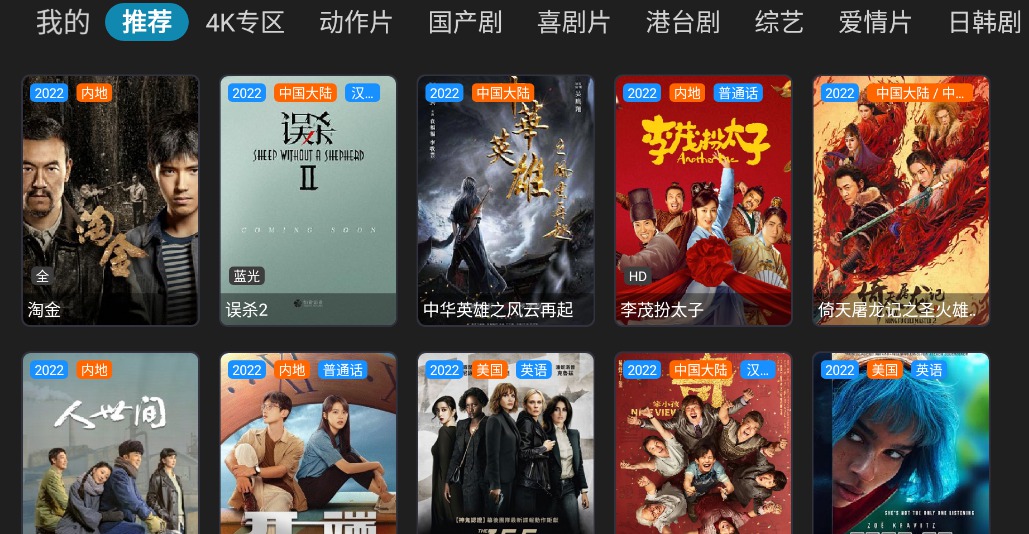Go to the 国产剧 tab
The height and width of the screenshot is (534, 1029).
pyautogui.click(x=465, y=22)
